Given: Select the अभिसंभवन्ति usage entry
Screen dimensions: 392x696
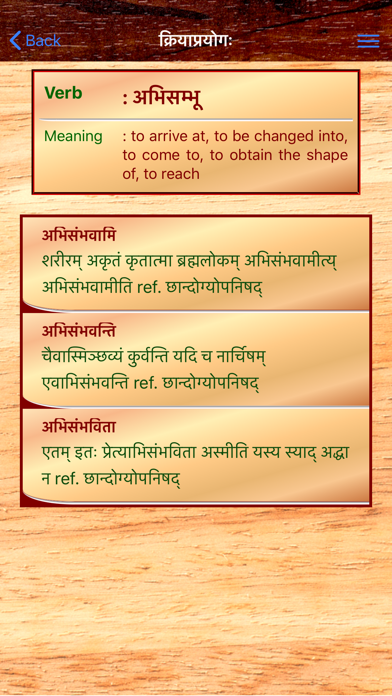Looking at the screenshot, I should coord(196,360).
